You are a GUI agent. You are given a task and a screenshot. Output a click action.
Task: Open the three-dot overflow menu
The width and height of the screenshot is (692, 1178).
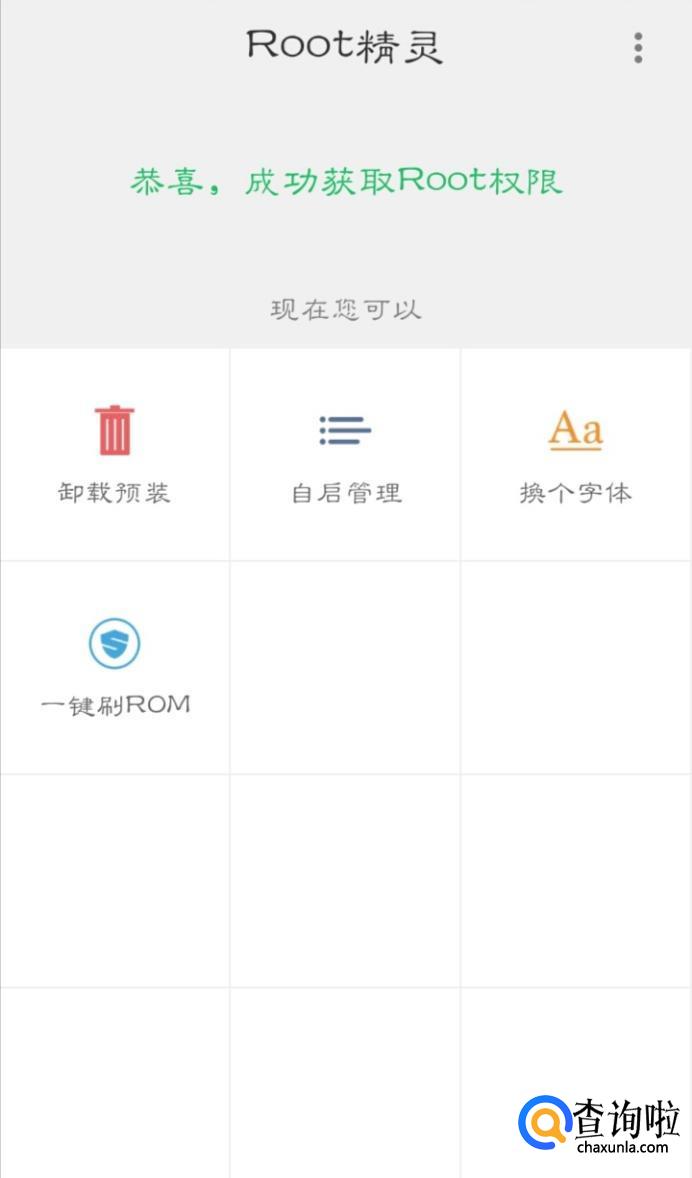click(638, 47)
